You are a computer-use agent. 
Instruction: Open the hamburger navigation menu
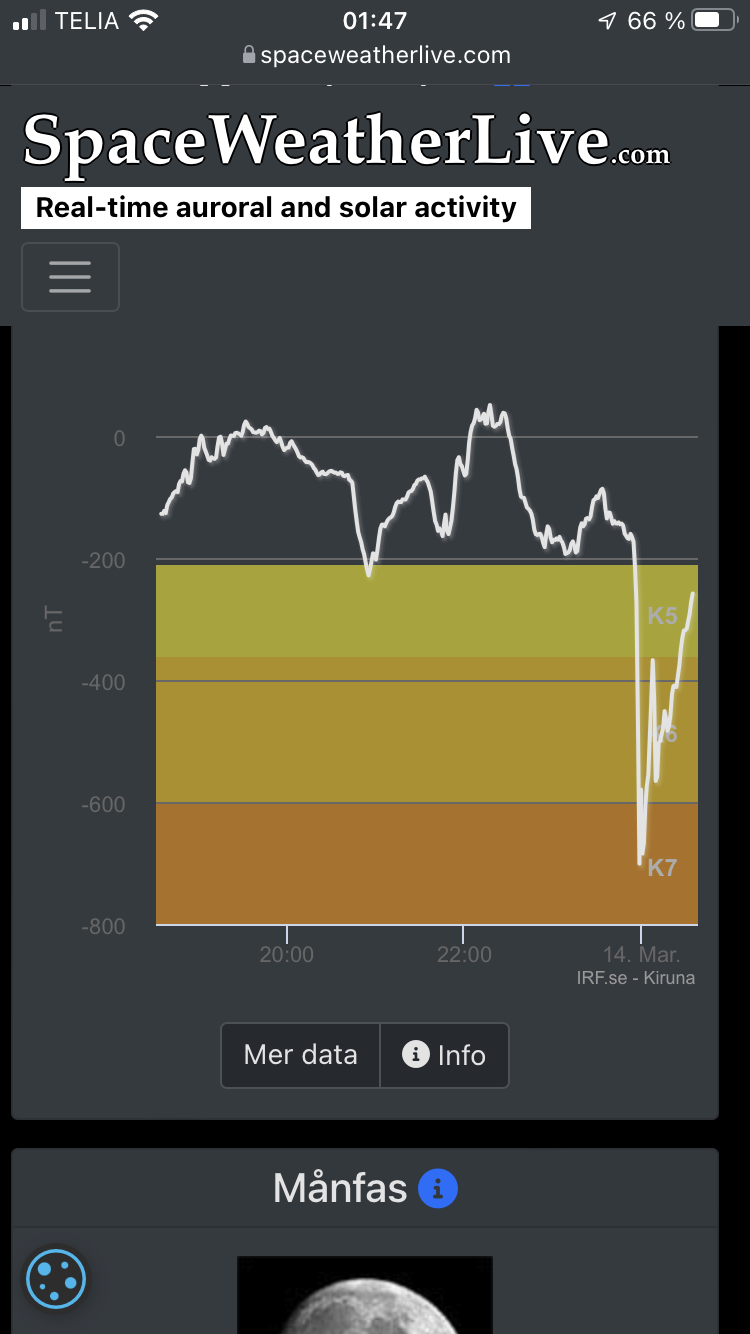point(70,277)
